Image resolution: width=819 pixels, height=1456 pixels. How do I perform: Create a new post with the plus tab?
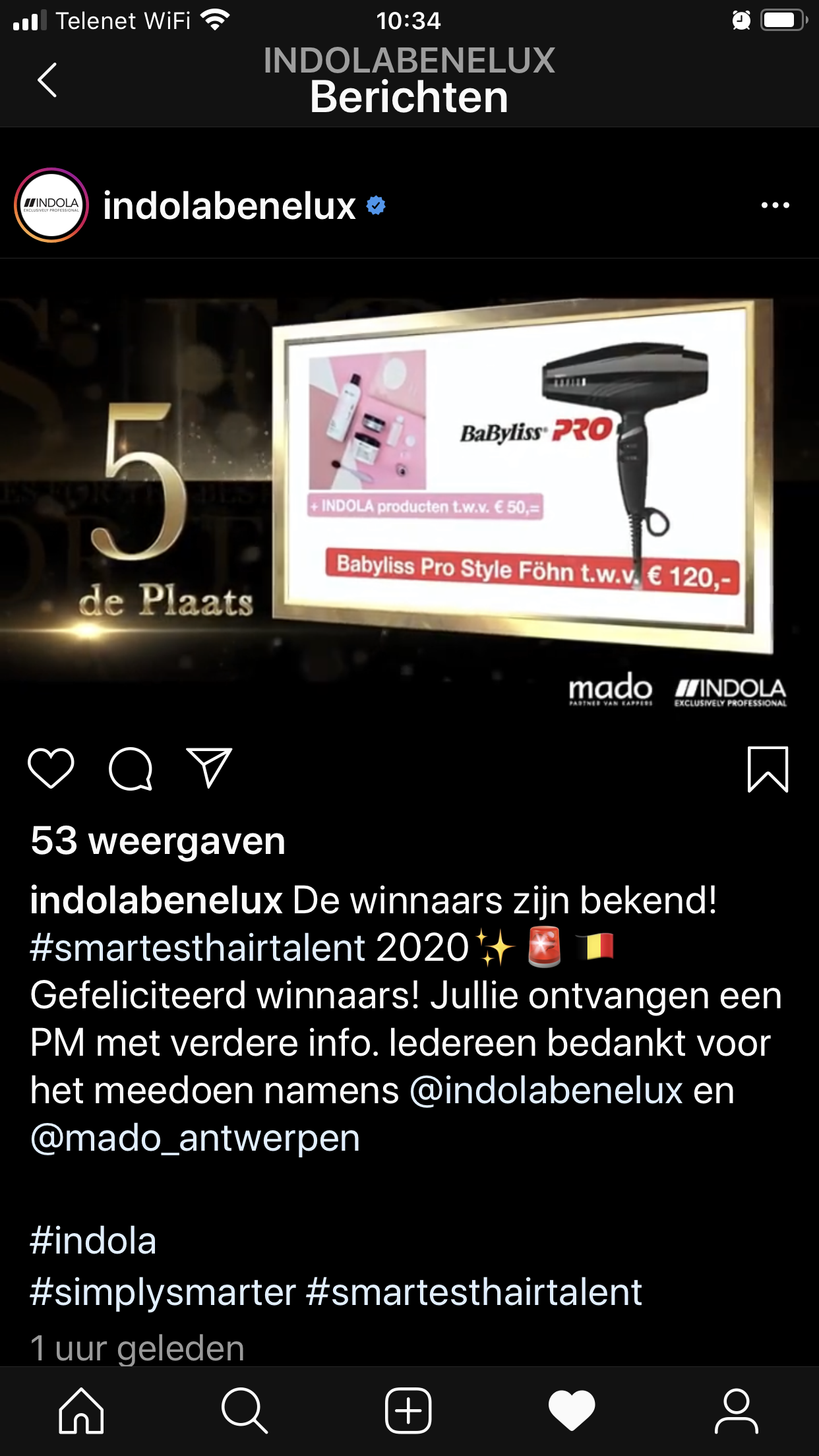pos(409,1411)
